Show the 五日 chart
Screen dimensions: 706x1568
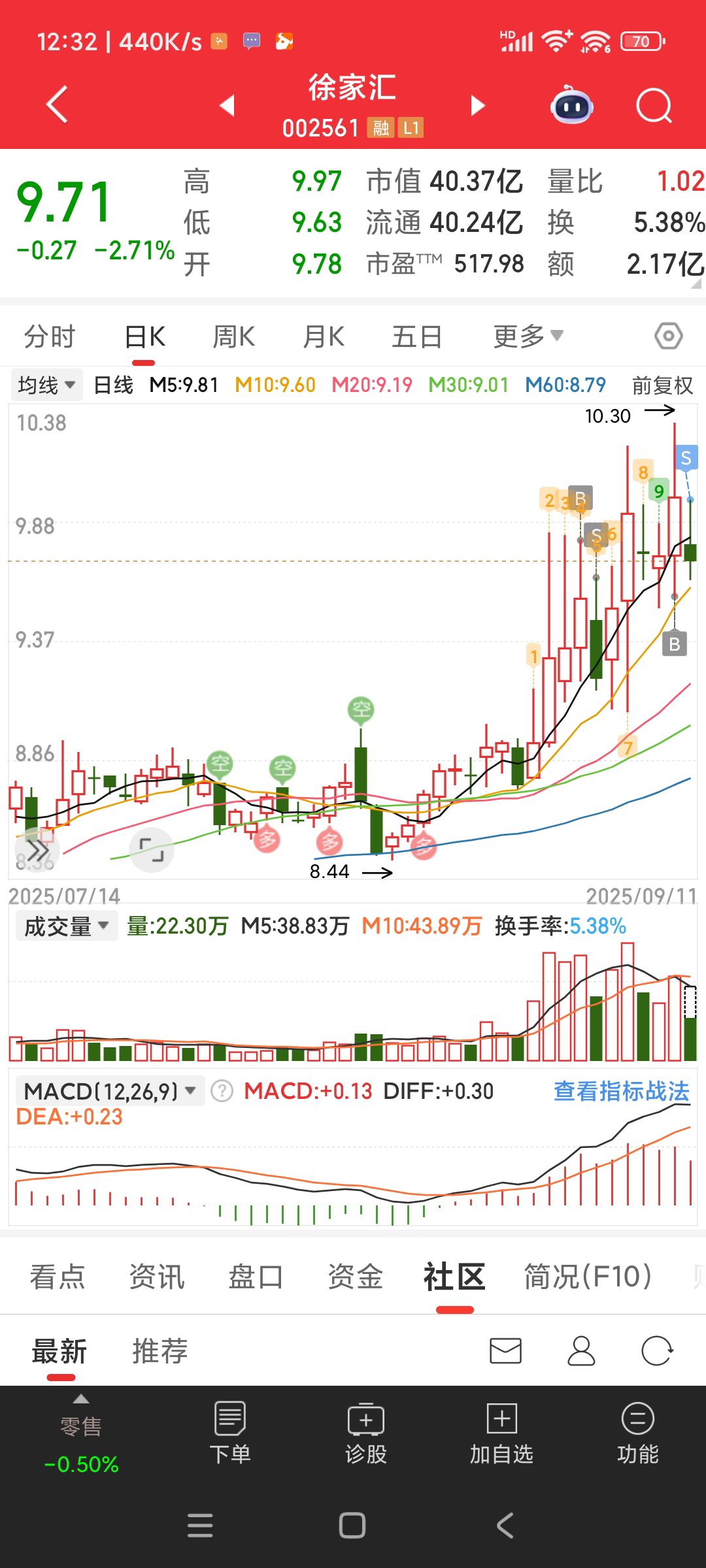(417, 337)
